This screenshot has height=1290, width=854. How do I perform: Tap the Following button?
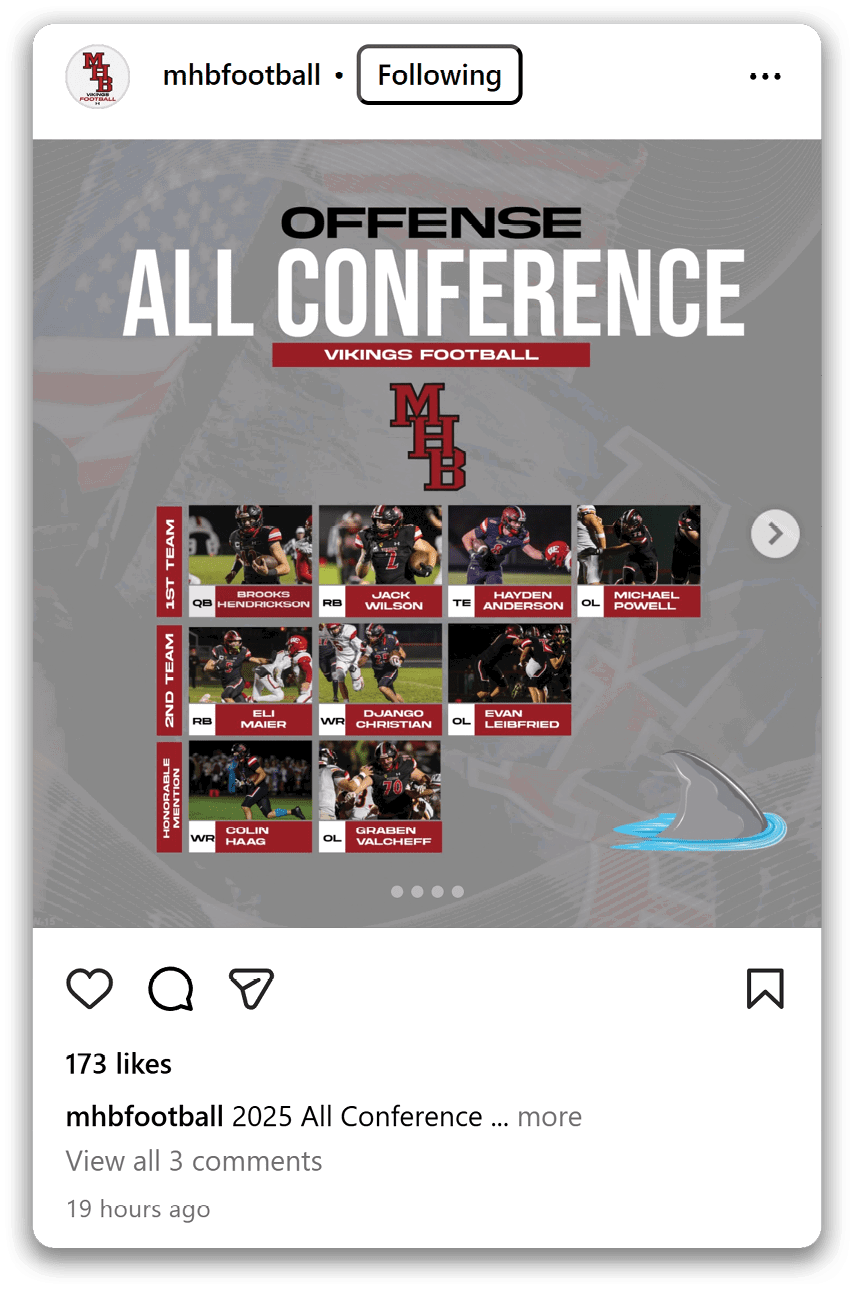(439, 75)
